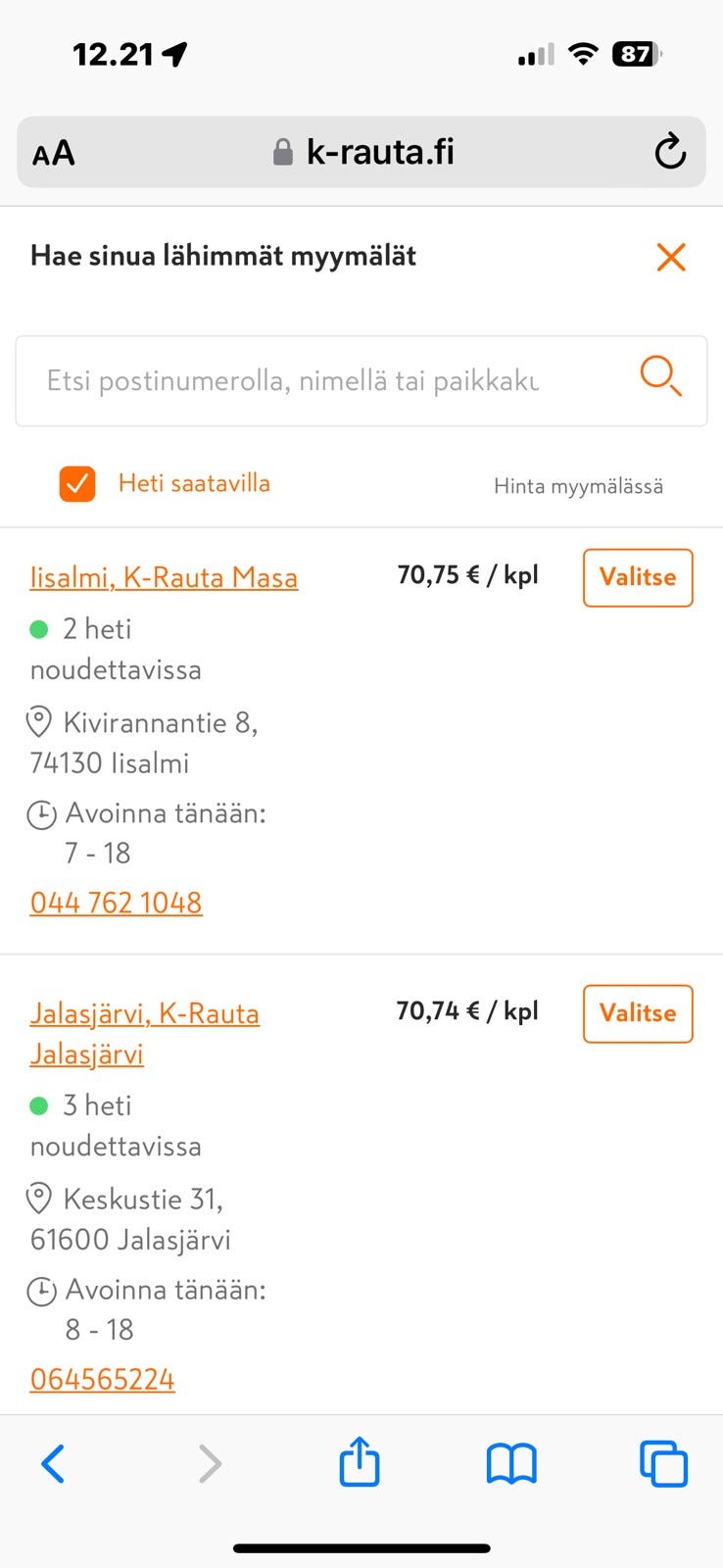This screenshot has width=723, height=1568.
Task: Open the Safari share sheet
Action: [x=360, y=1461]
